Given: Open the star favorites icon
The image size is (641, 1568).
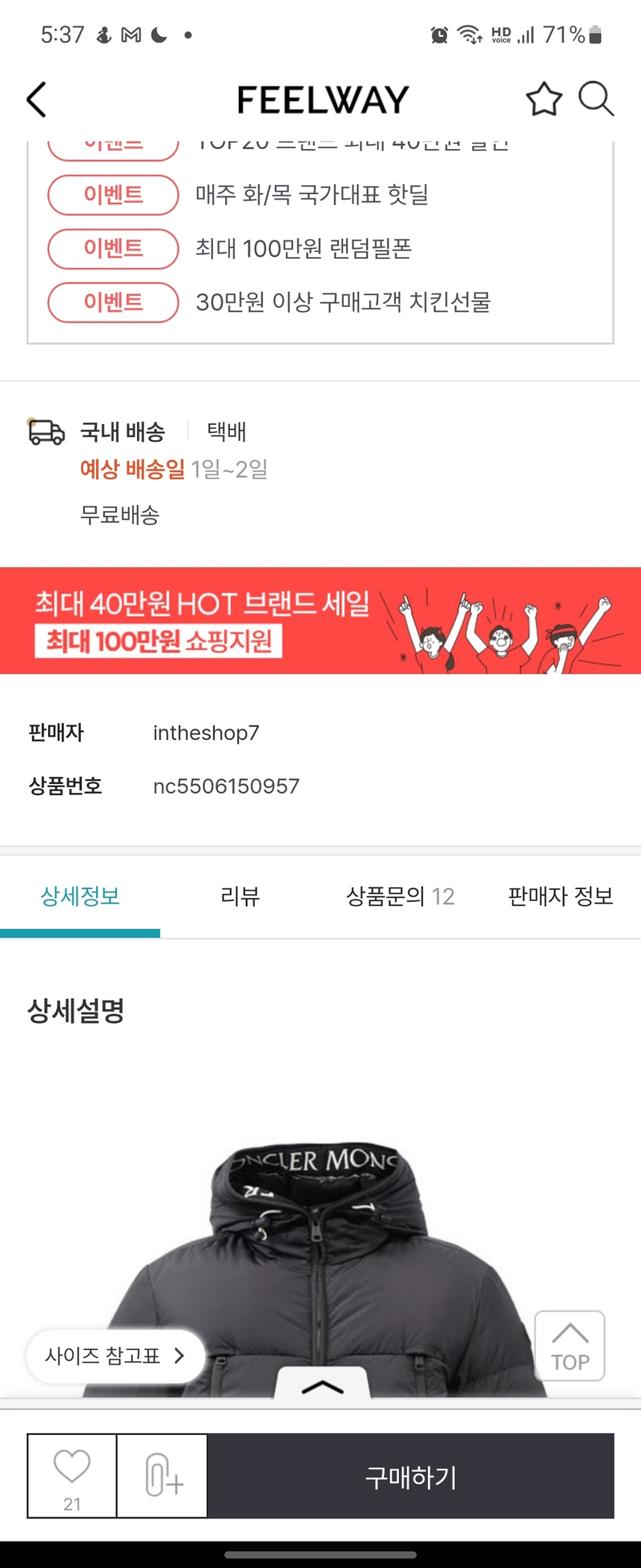Looking at the screenshot, I should [543, 100].
